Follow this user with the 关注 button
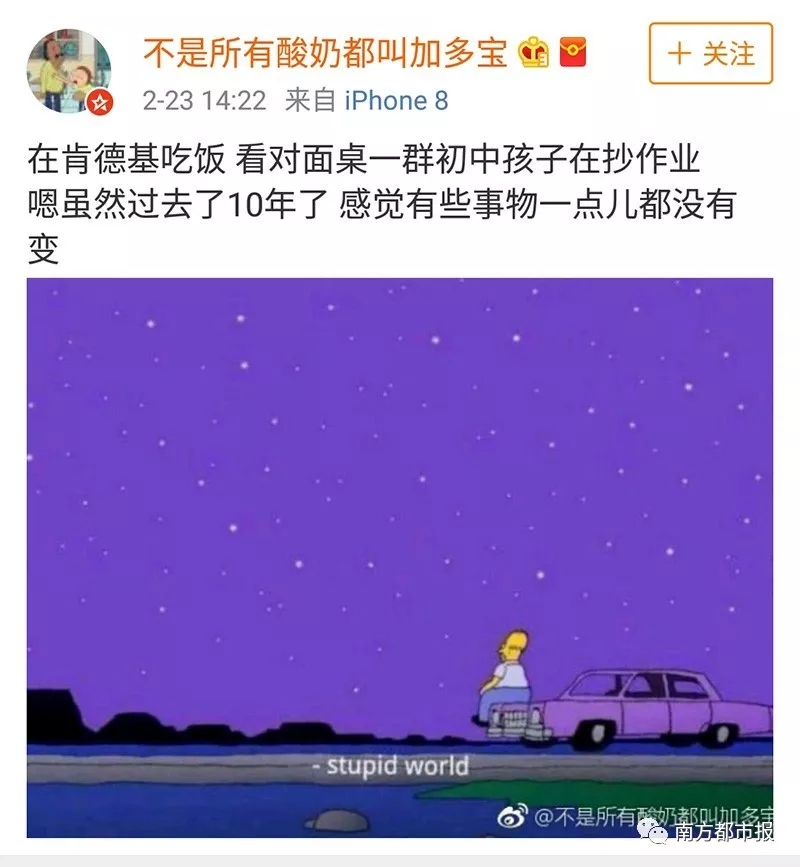 click(710, 53)
